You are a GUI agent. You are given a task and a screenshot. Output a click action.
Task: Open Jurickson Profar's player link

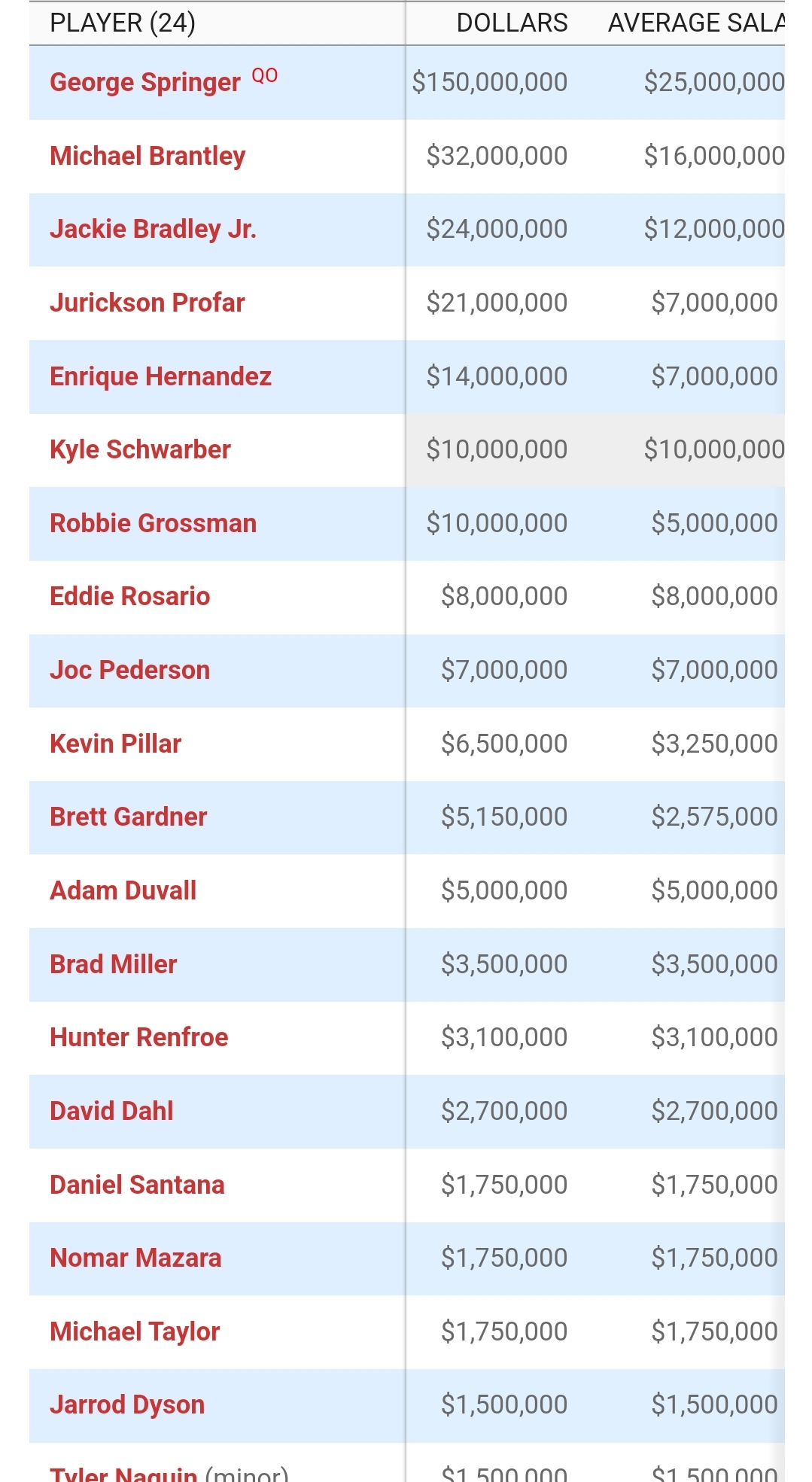147,303
